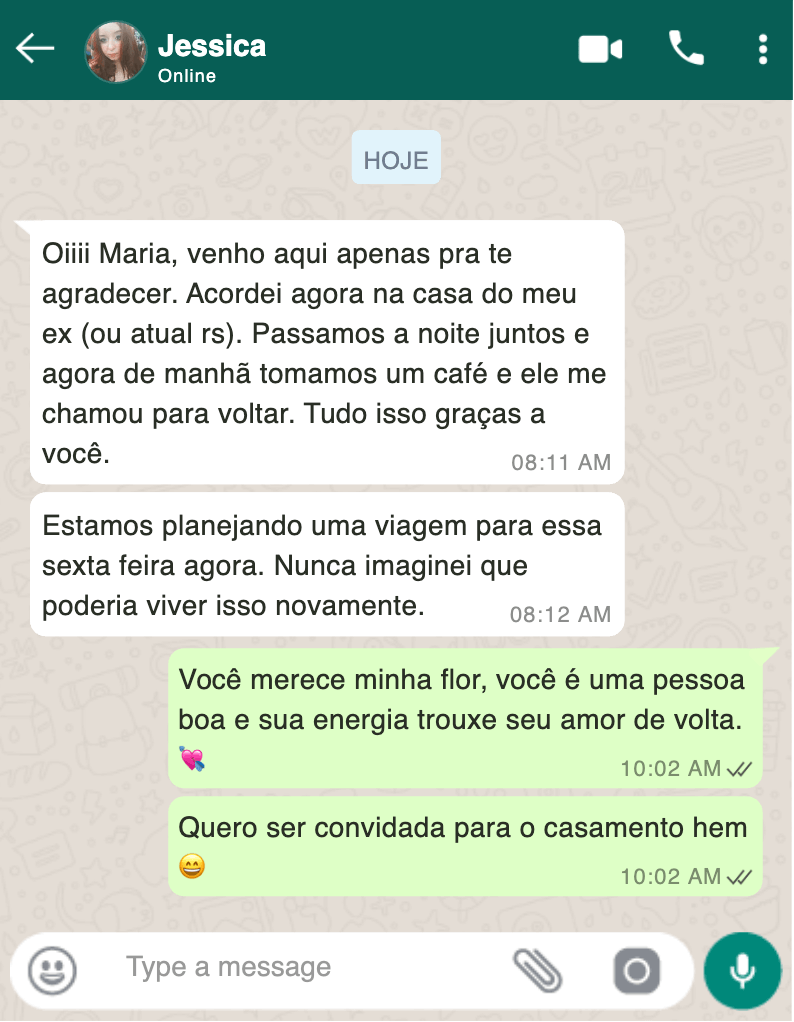Attach a file with the paperclip
794x1022 pixels.
538,969
